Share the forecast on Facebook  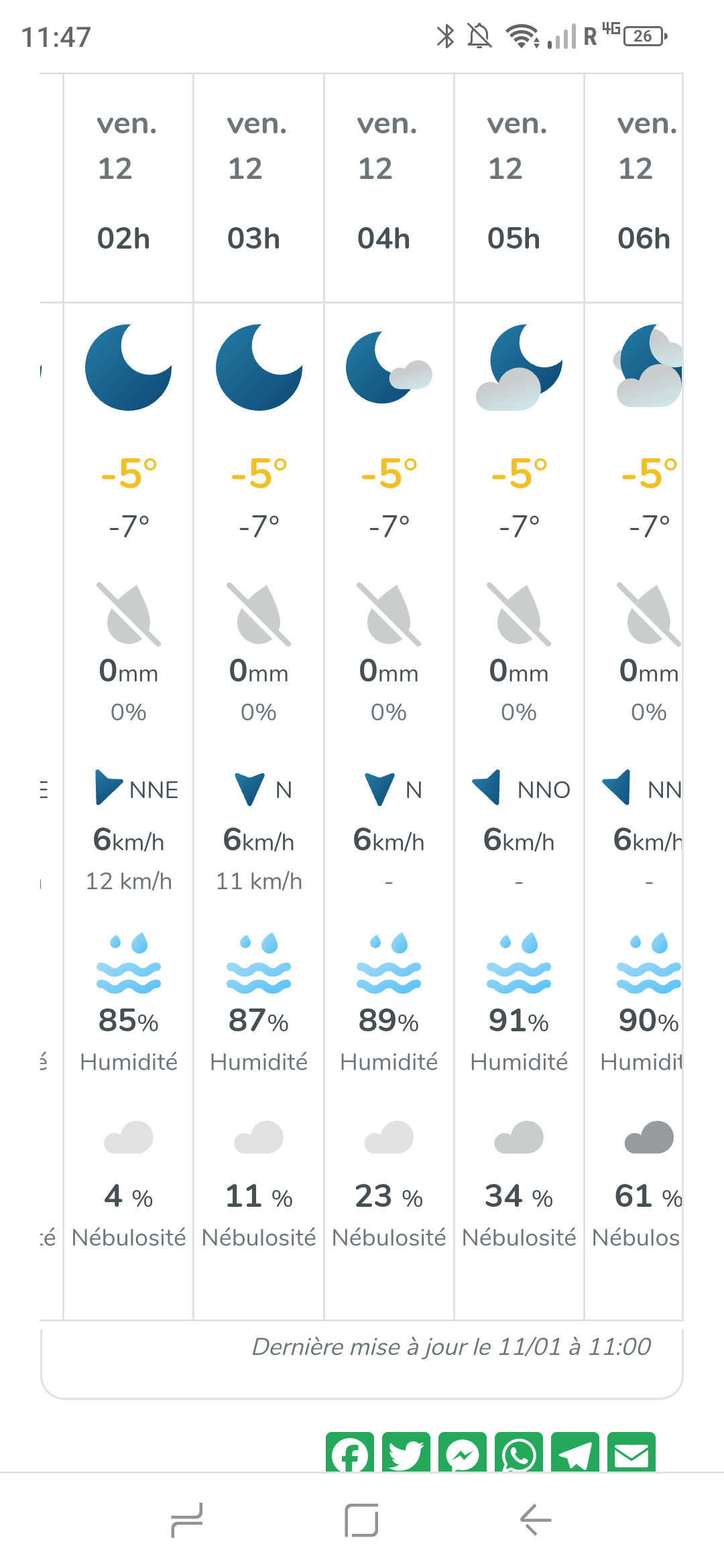tap(350, 1453)
